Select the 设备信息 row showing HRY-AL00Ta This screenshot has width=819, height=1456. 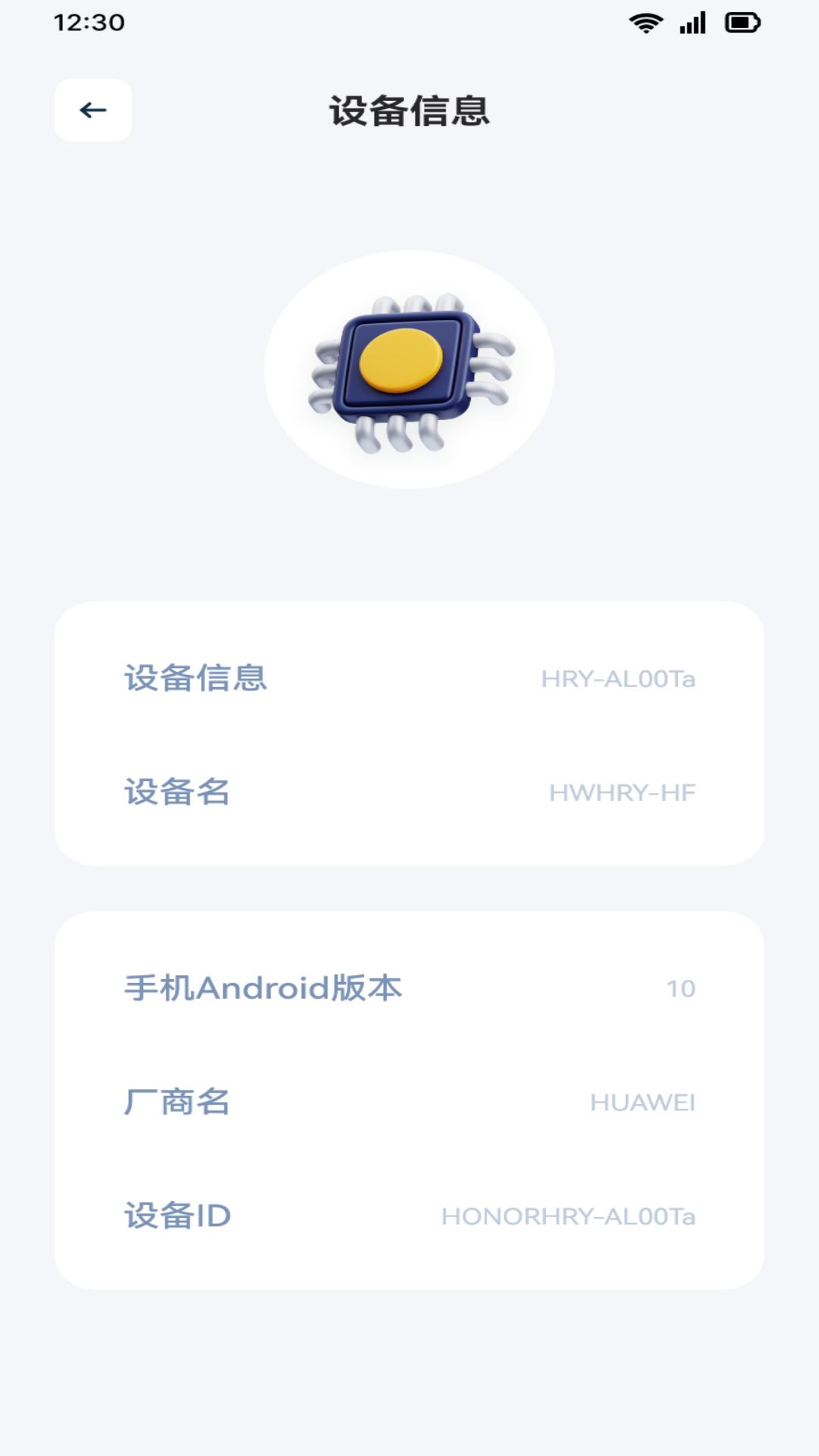[x=409, y=680]
